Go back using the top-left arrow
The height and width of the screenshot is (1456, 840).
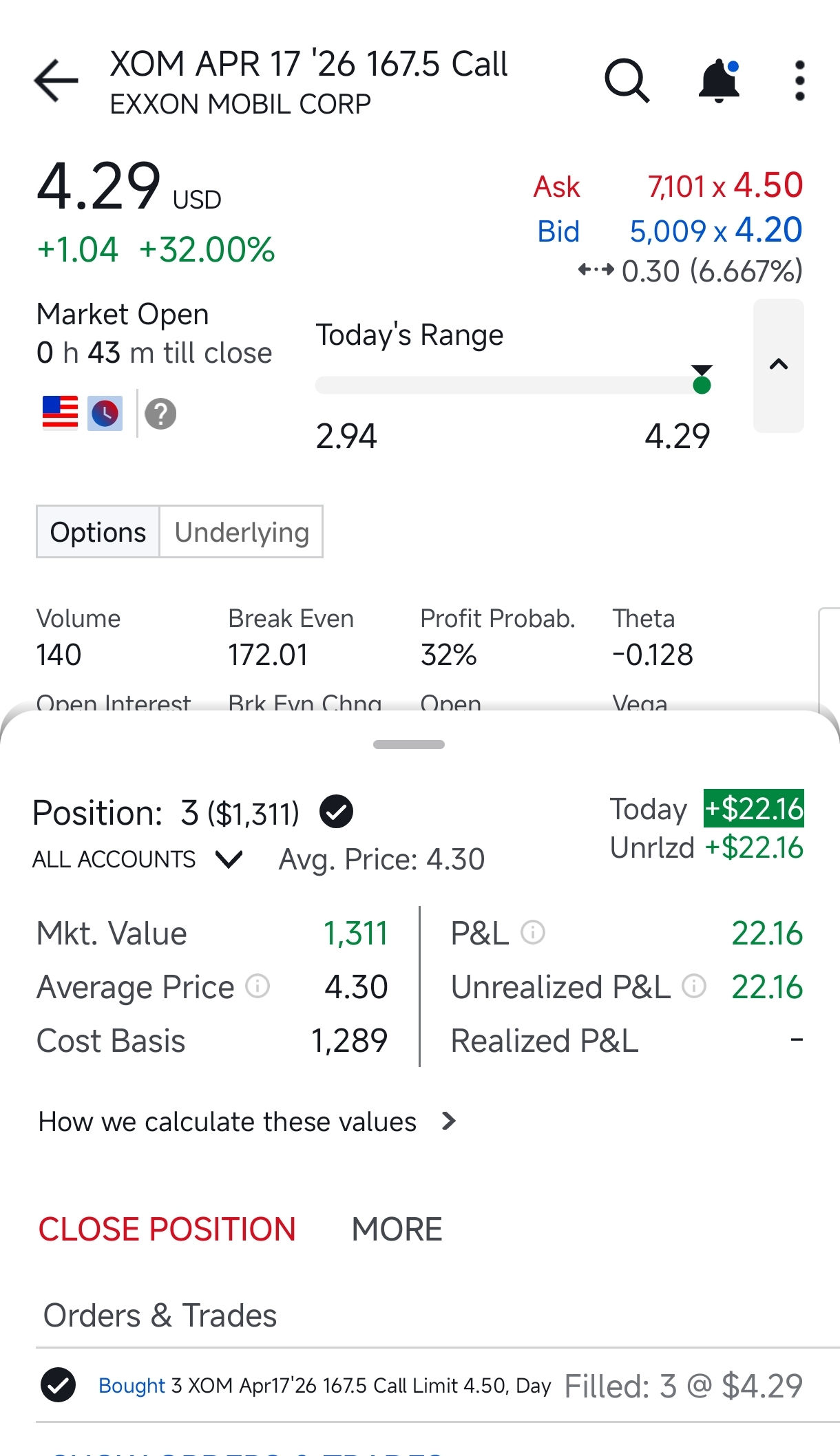56,81
